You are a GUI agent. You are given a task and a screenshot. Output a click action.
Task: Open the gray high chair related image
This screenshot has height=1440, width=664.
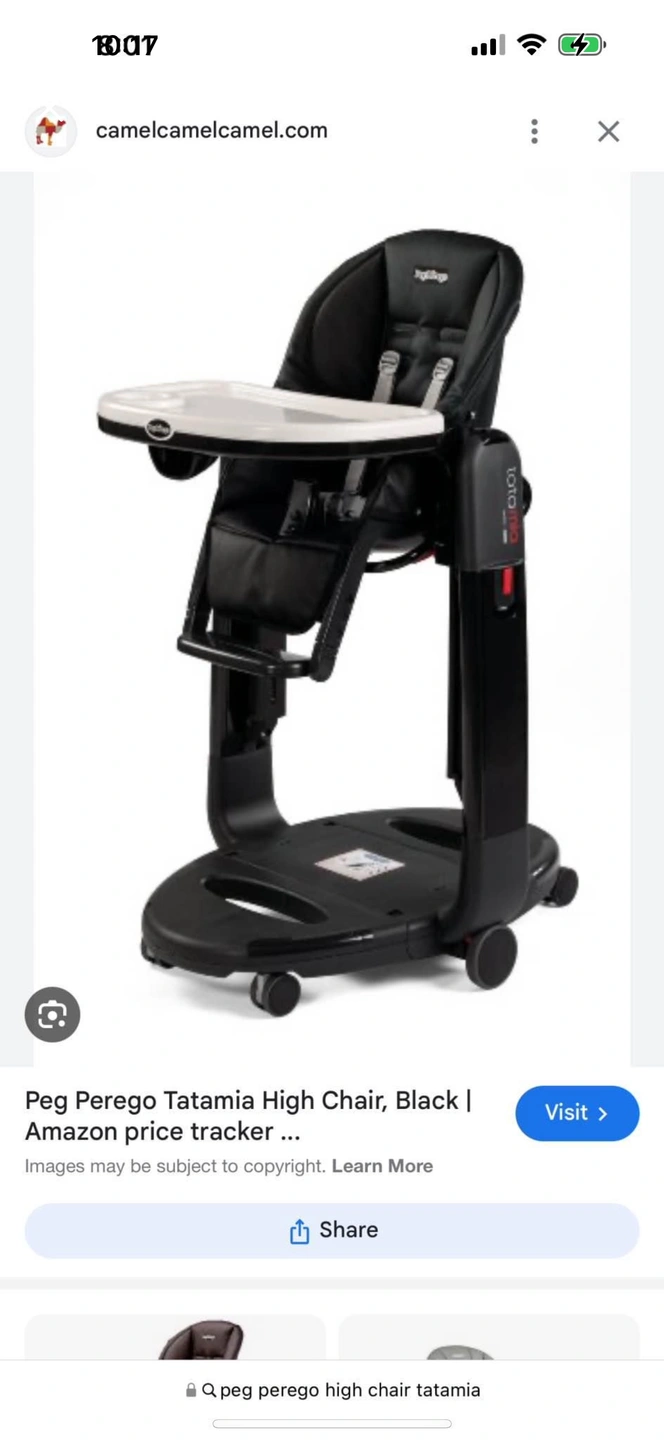click(489, 1337)
